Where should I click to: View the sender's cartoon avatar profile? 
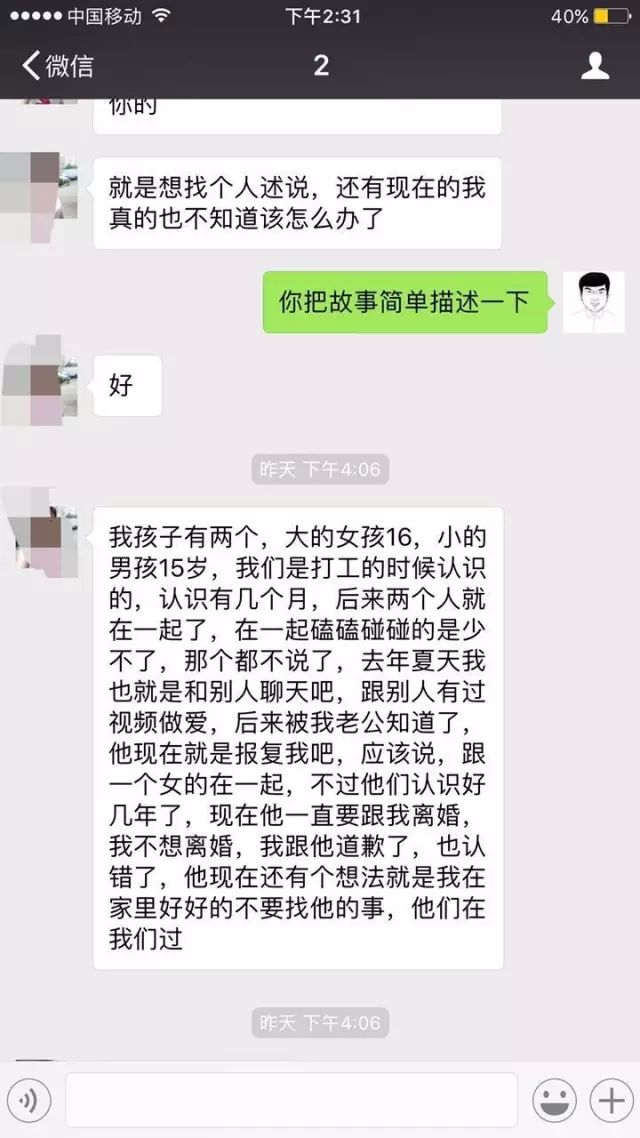point(593,301)
